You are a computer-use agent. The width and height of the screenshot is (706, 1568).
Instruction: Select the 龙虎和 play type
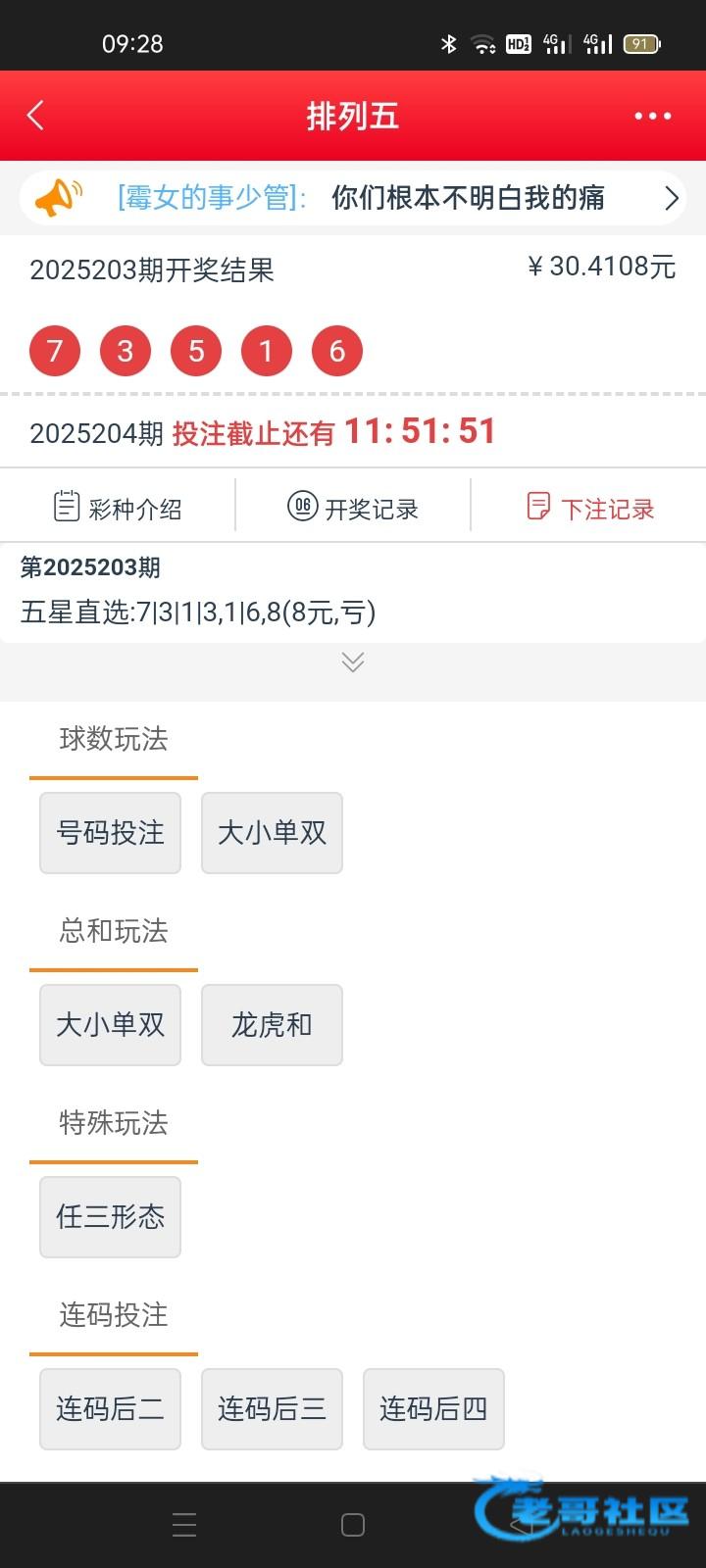tap(272, 1025)
